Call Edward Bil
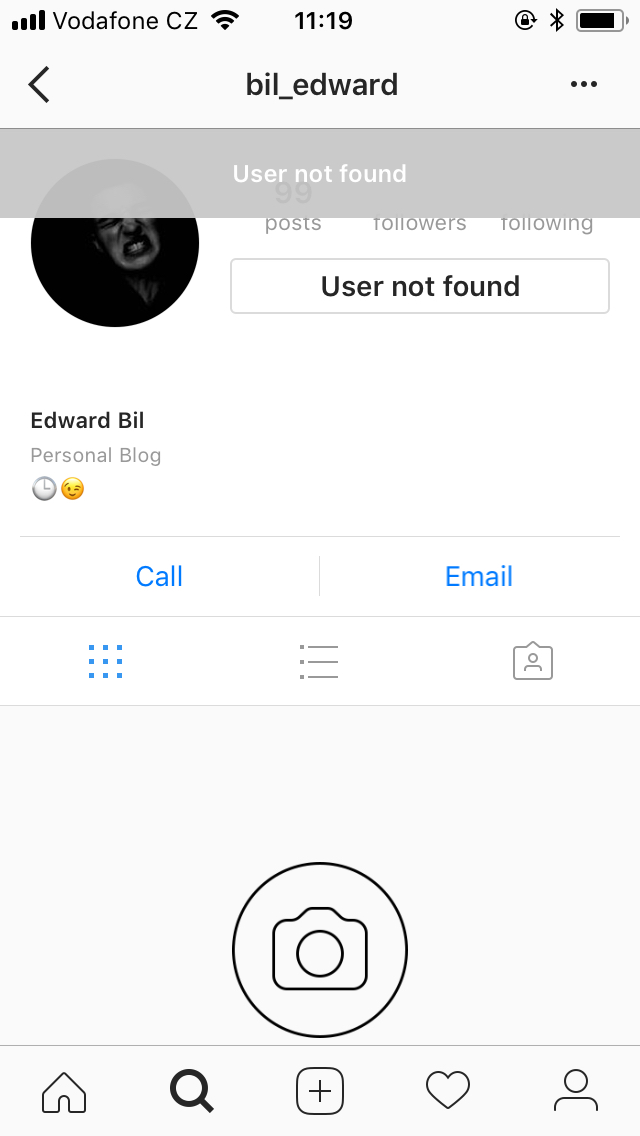 160,576
